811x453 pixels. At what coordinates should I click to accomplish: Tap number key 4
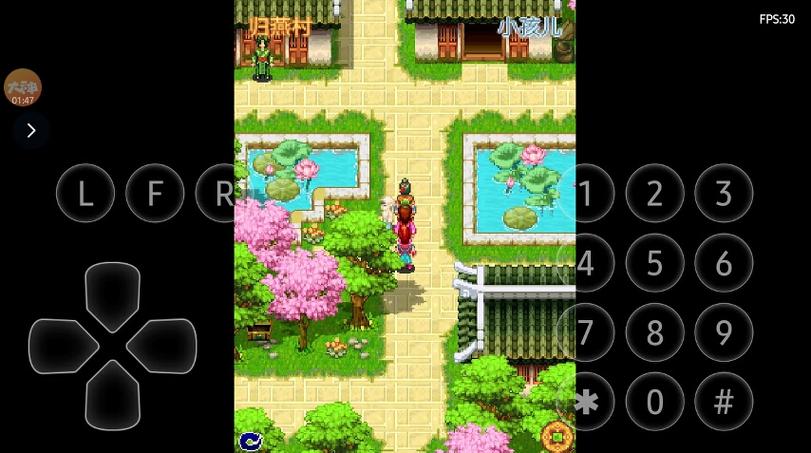(x=586, y=263)
